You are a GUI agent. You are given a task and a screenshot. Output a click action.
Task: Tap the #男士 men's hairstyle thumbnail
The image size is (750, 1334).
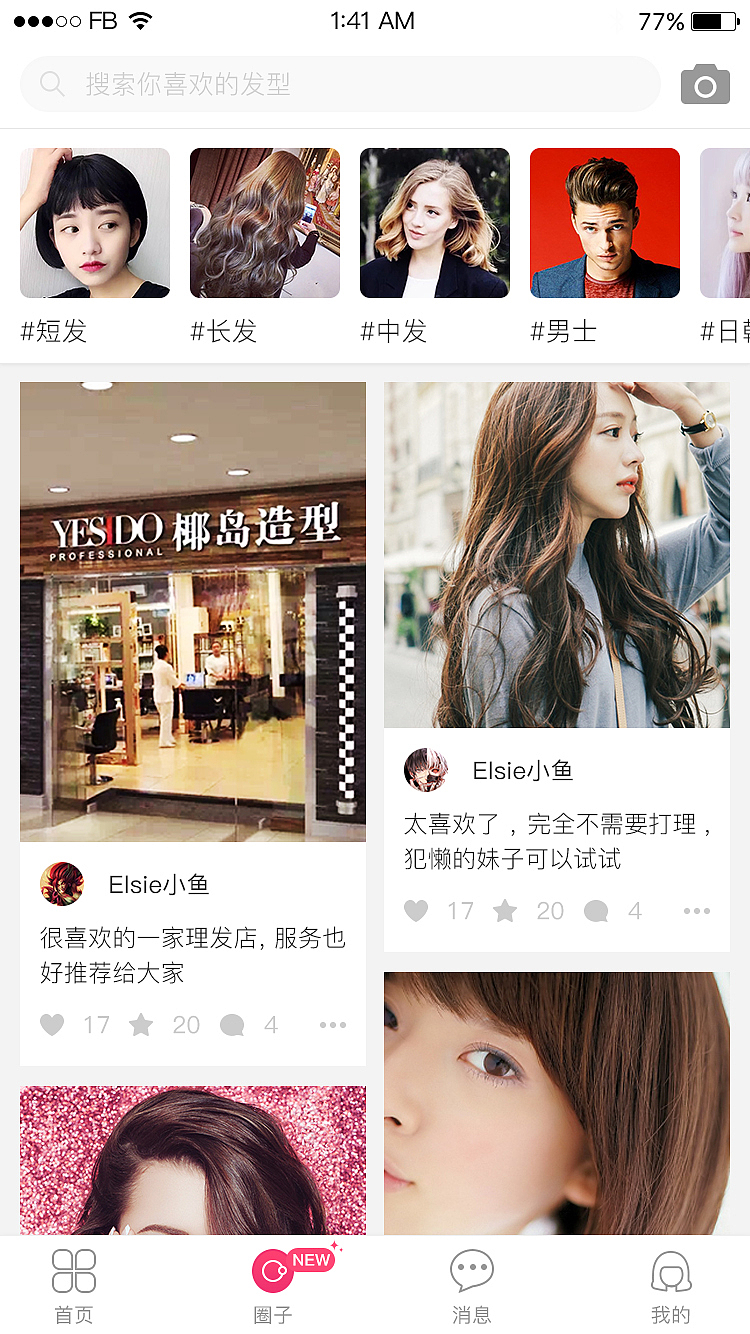(604, 222)
